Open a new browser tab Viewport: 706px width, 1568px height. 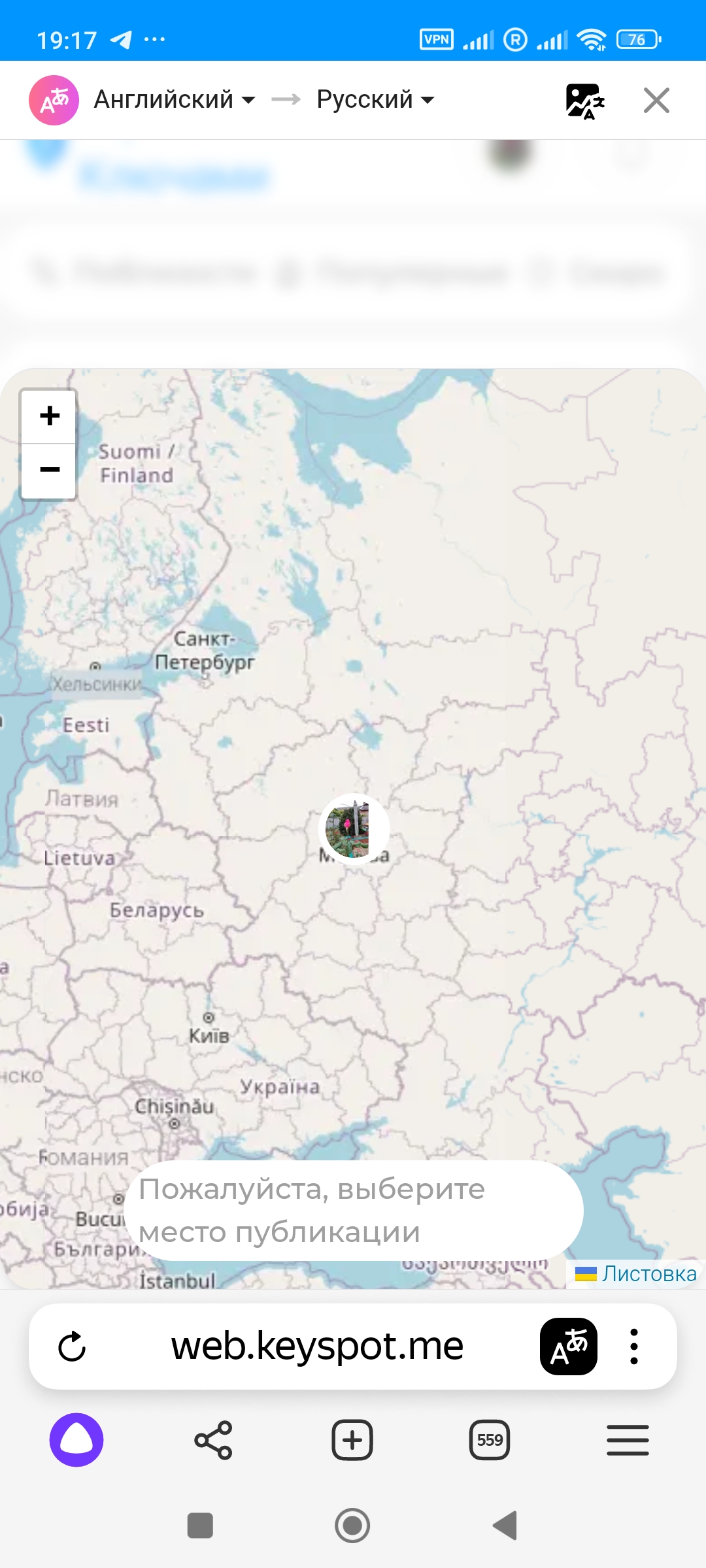[352, 1440]
